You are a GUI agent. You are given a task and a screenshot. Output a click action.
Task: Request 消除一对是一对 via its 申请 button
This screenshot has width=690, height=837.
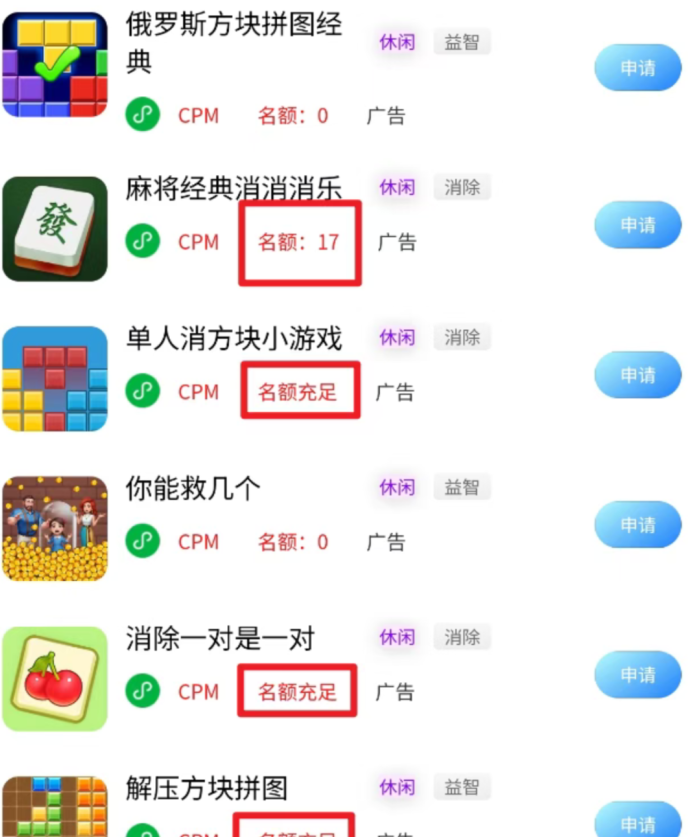(x=637, y=675)
